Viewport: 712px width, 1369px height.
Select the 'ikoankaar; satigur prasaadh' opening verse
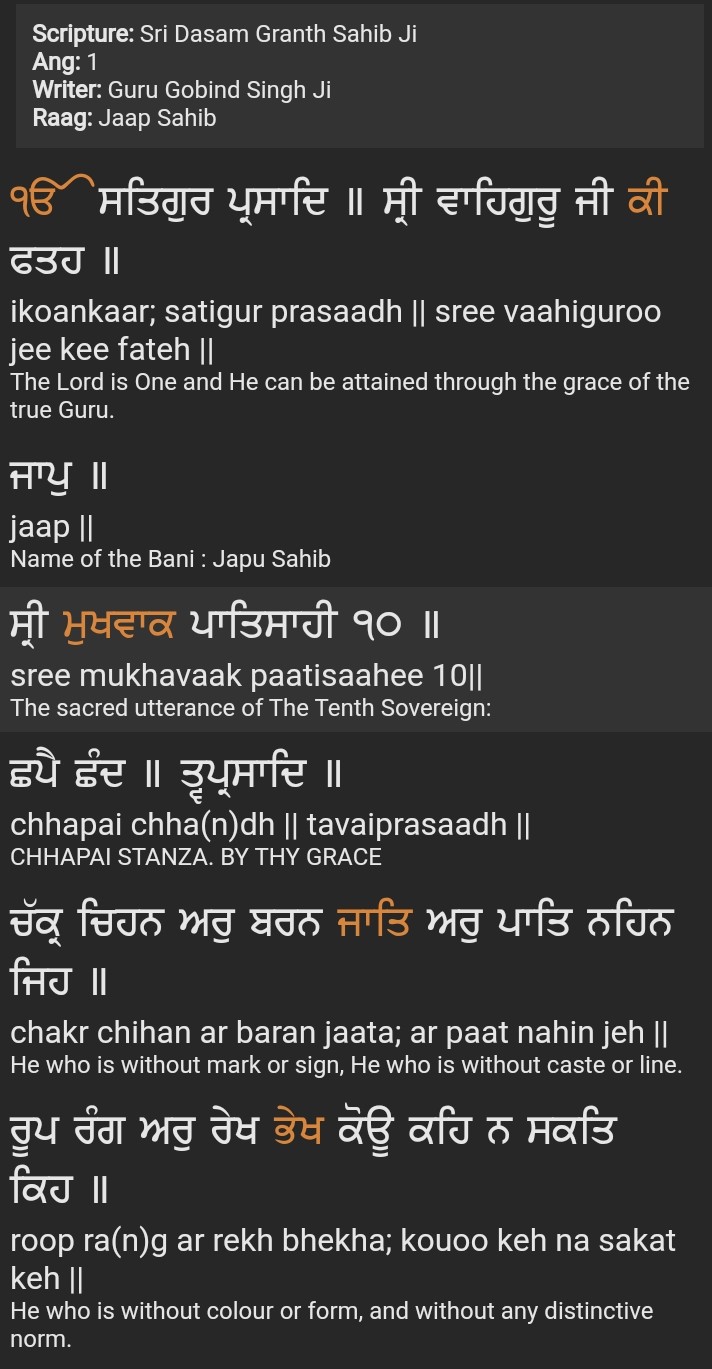pyautogui.click(x=336, y=312)
